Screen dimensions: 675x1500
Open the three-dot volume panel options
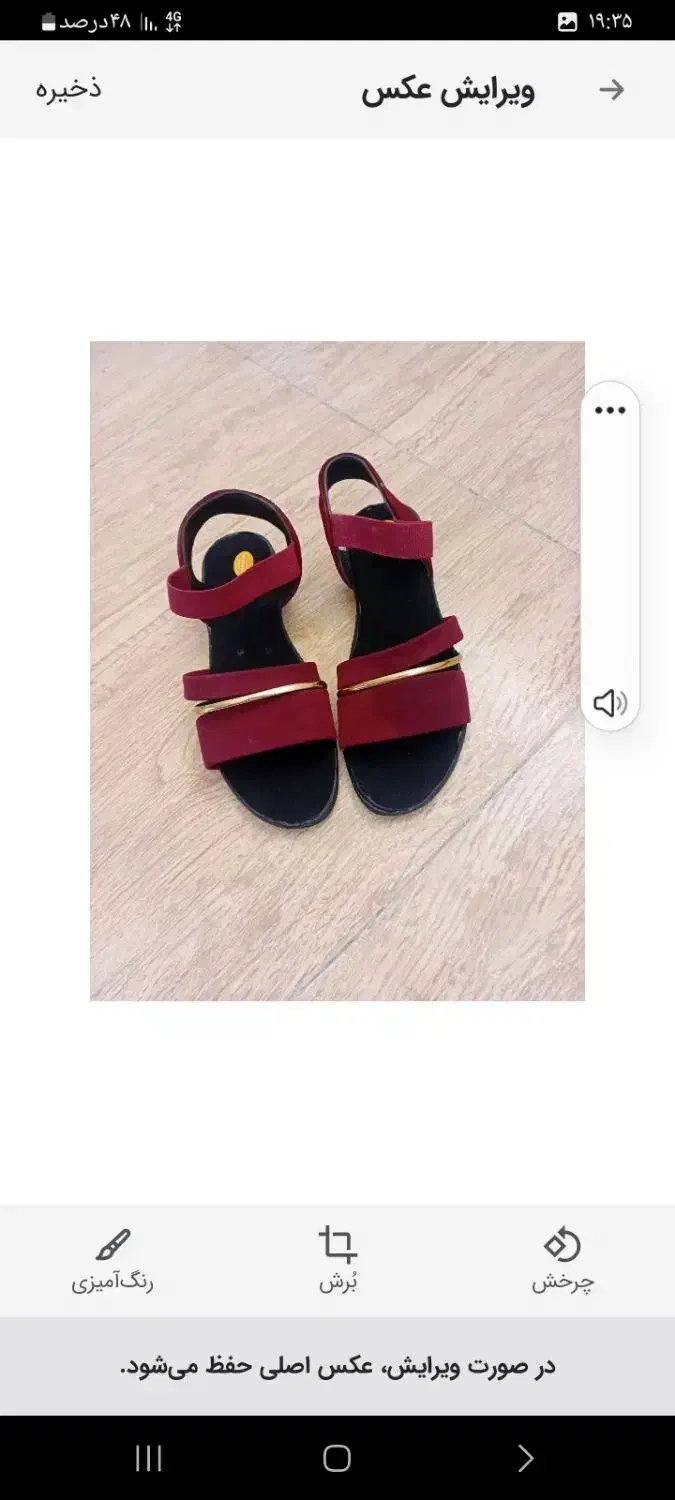tap(610, 410)
